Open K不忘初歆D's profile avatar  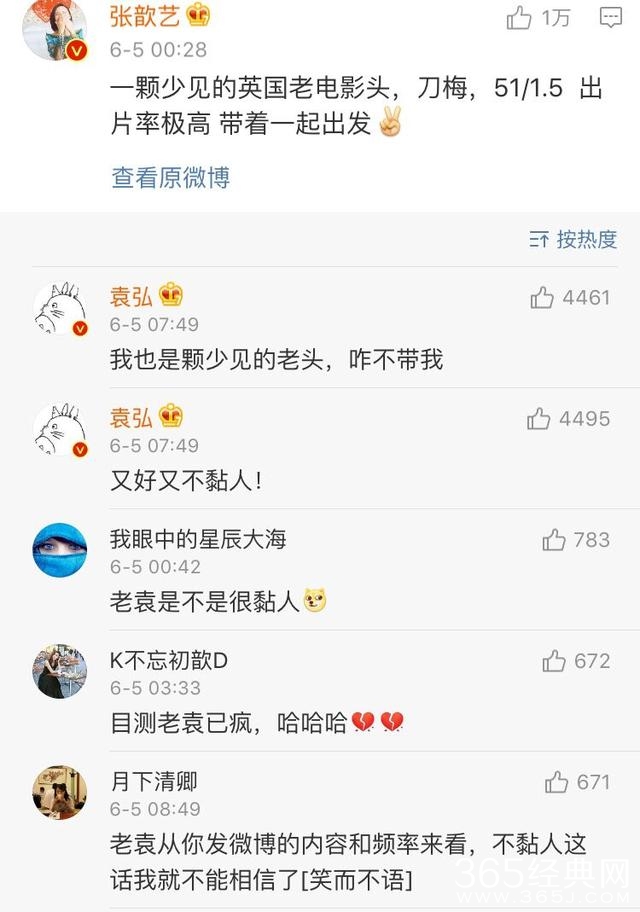coord(60,670)
